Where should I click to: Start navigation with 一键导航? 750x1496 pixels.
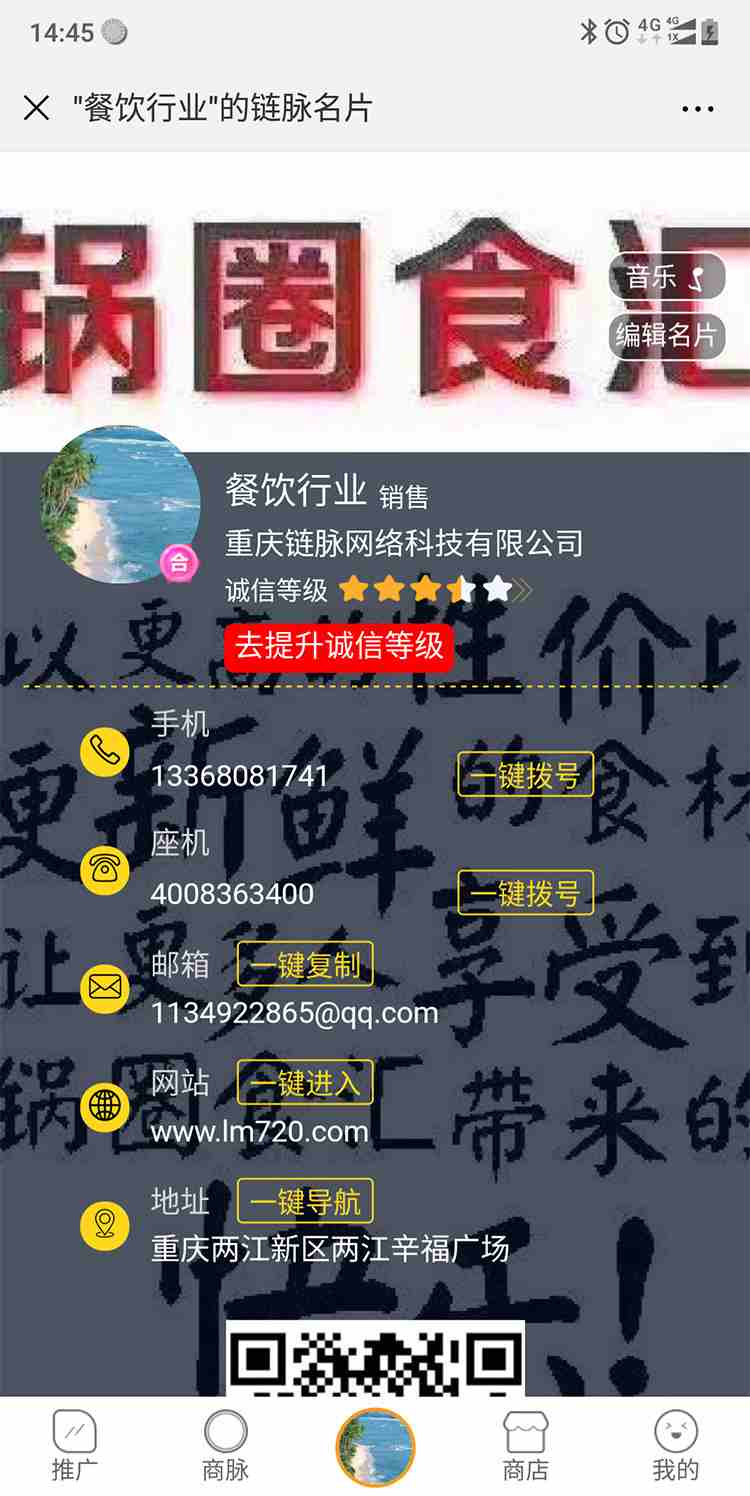point(305,1201)
